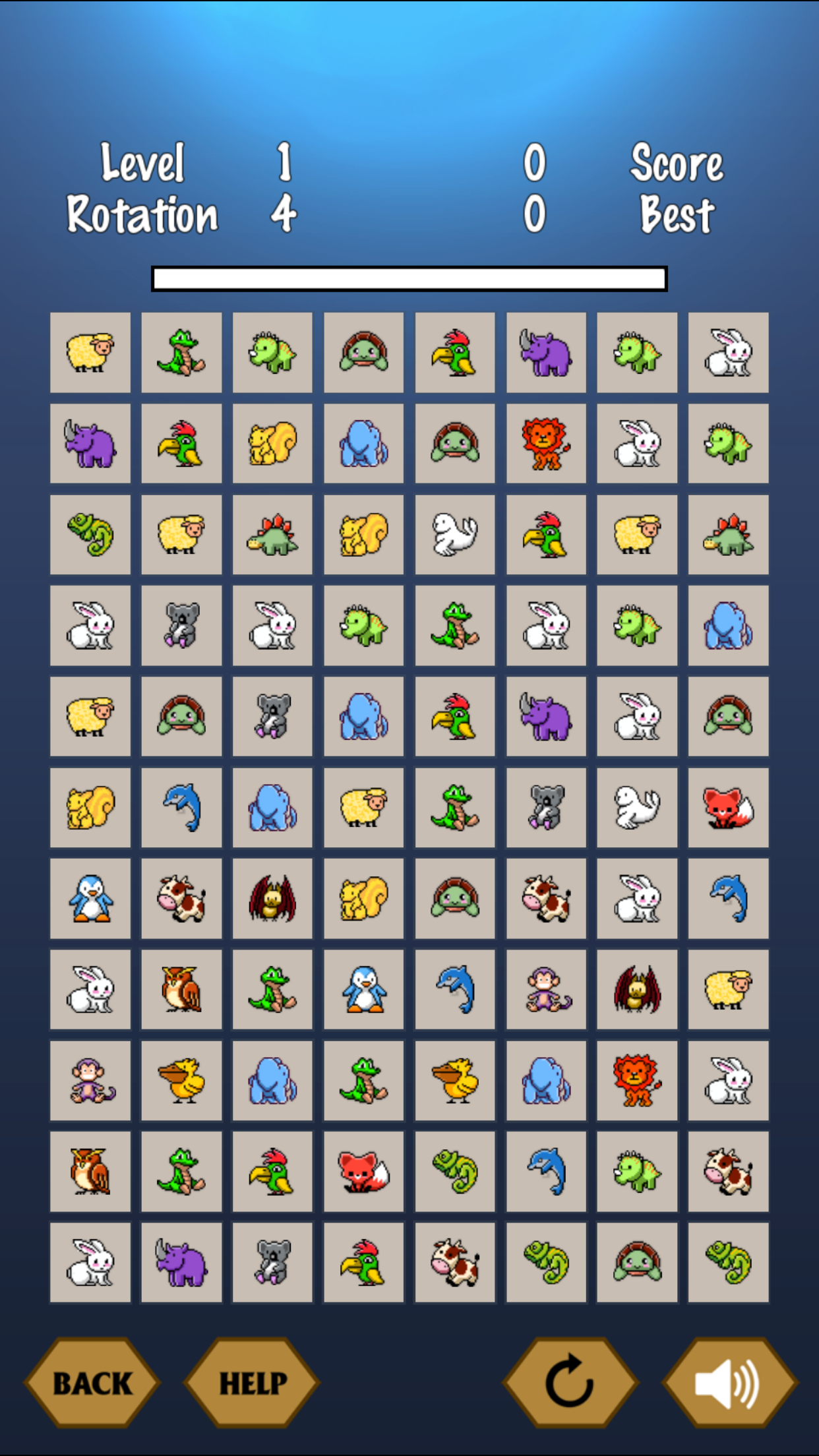Select the pelican tile next to the monkey
Image resolution: width=819 pixels, height=1456 pixels.
pyautogui.click(x=181, y=1080)
